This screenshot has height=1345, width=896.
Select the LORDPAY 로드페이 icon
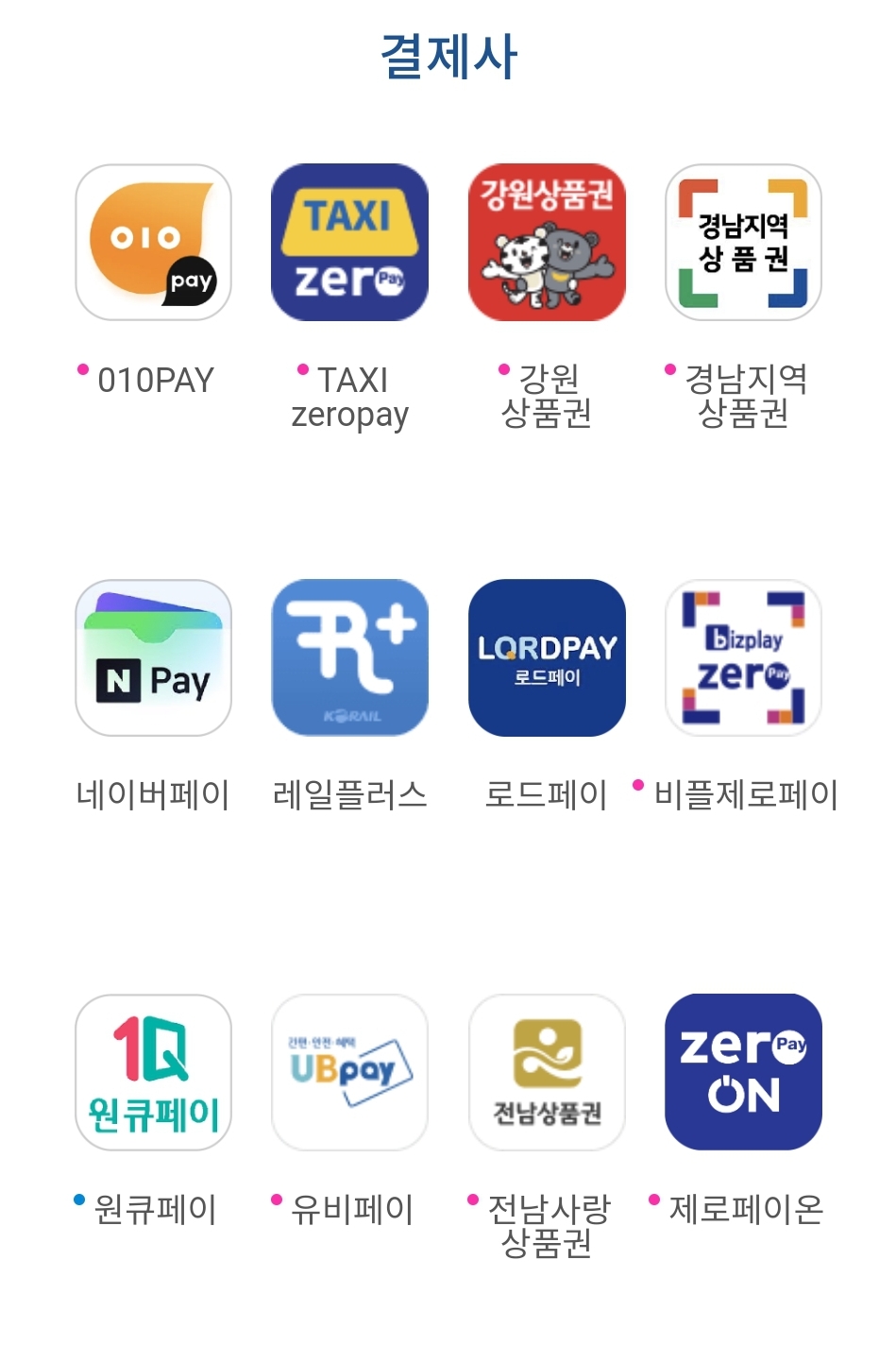pyautogui.click(x=546, y=657)
